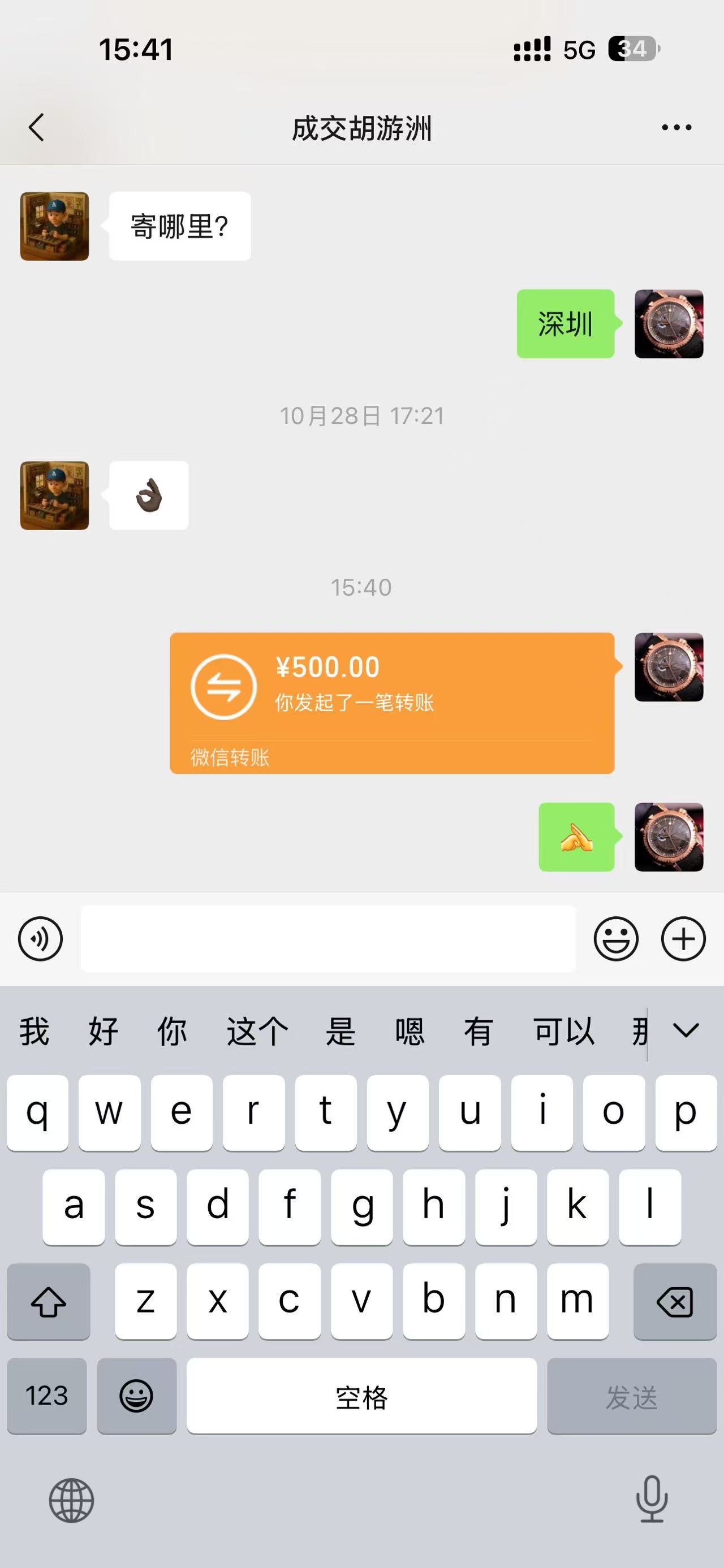The height and width of the screenshot is (1568, 724).
Task: Switch to the voice message input
Action: pos(40,938)
